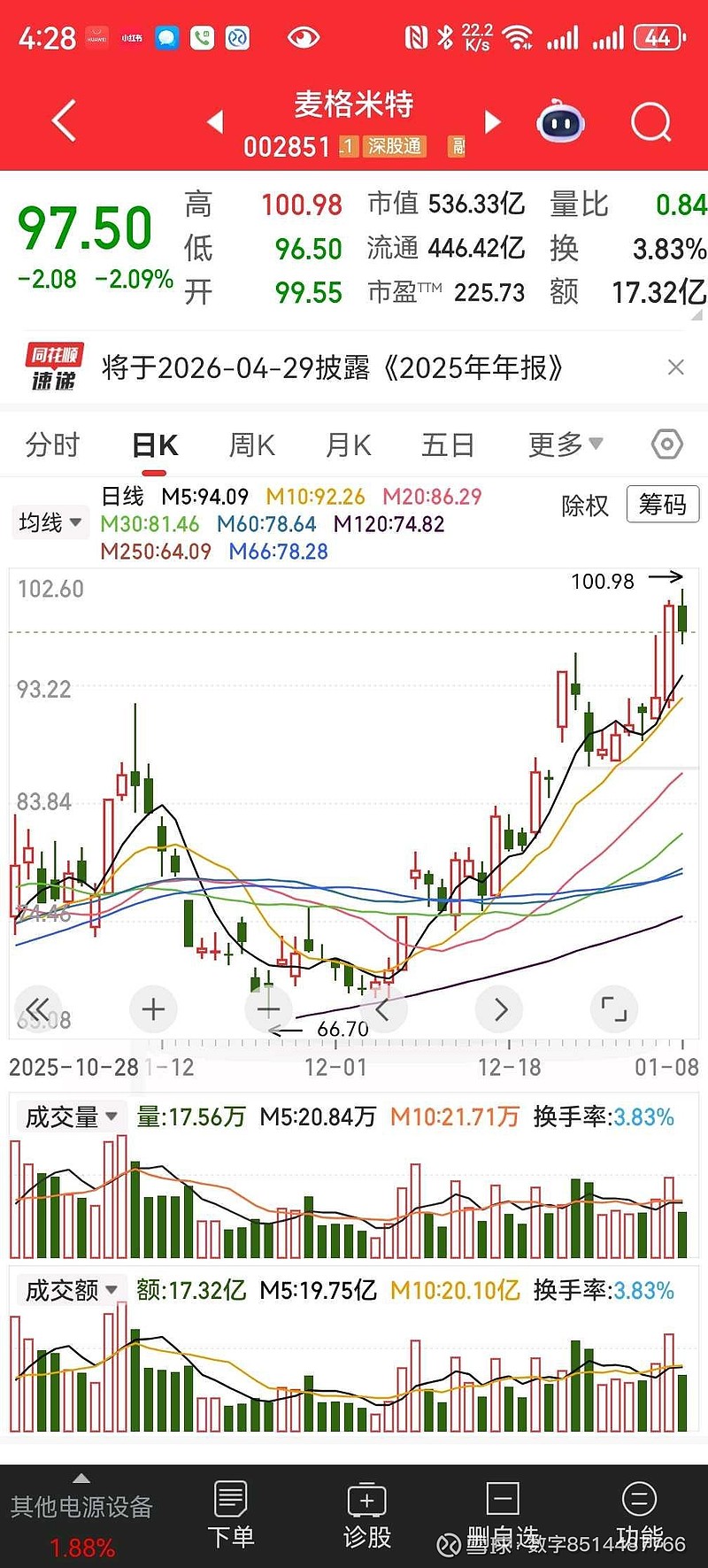
Task: Open the stock search icon
Action: tap(650, 121)
